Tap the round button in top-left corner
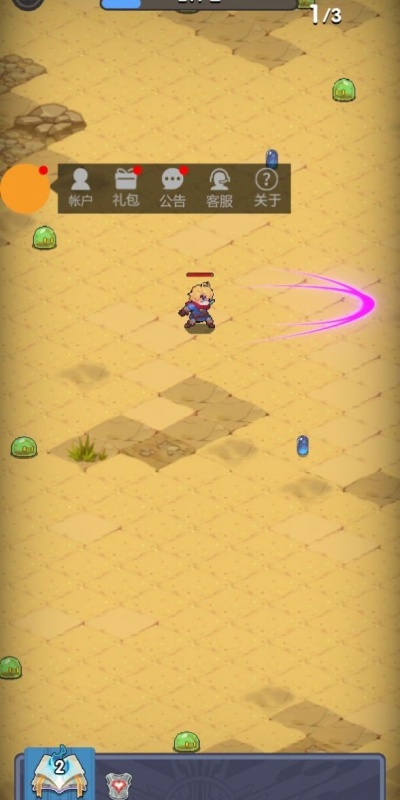400x800 pixels. click(x=28, y=3)
